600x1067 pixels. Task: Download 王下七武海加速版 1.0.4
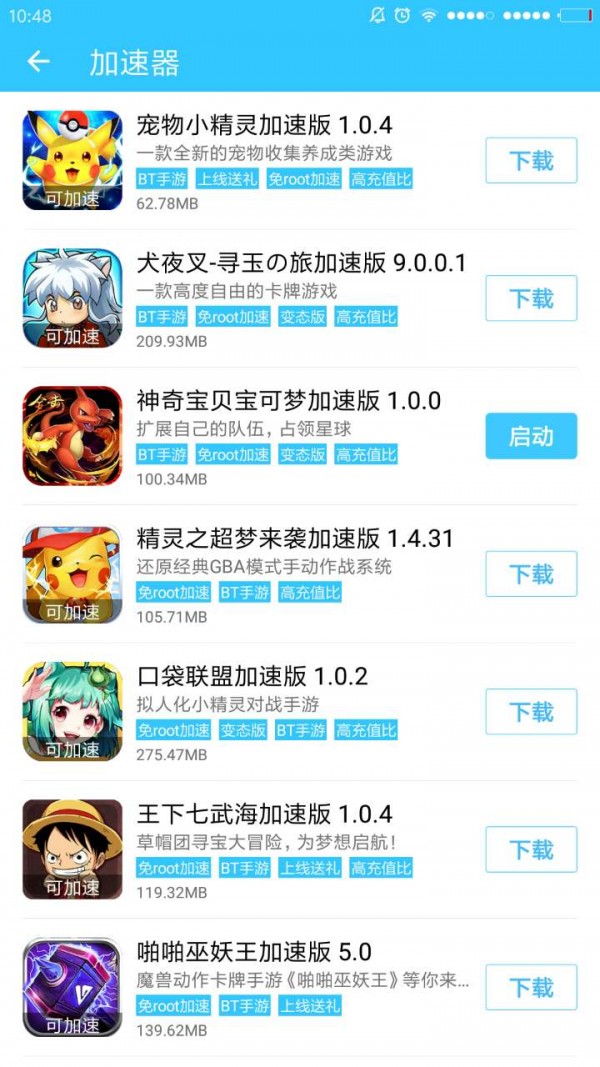(x=531, y=850)
